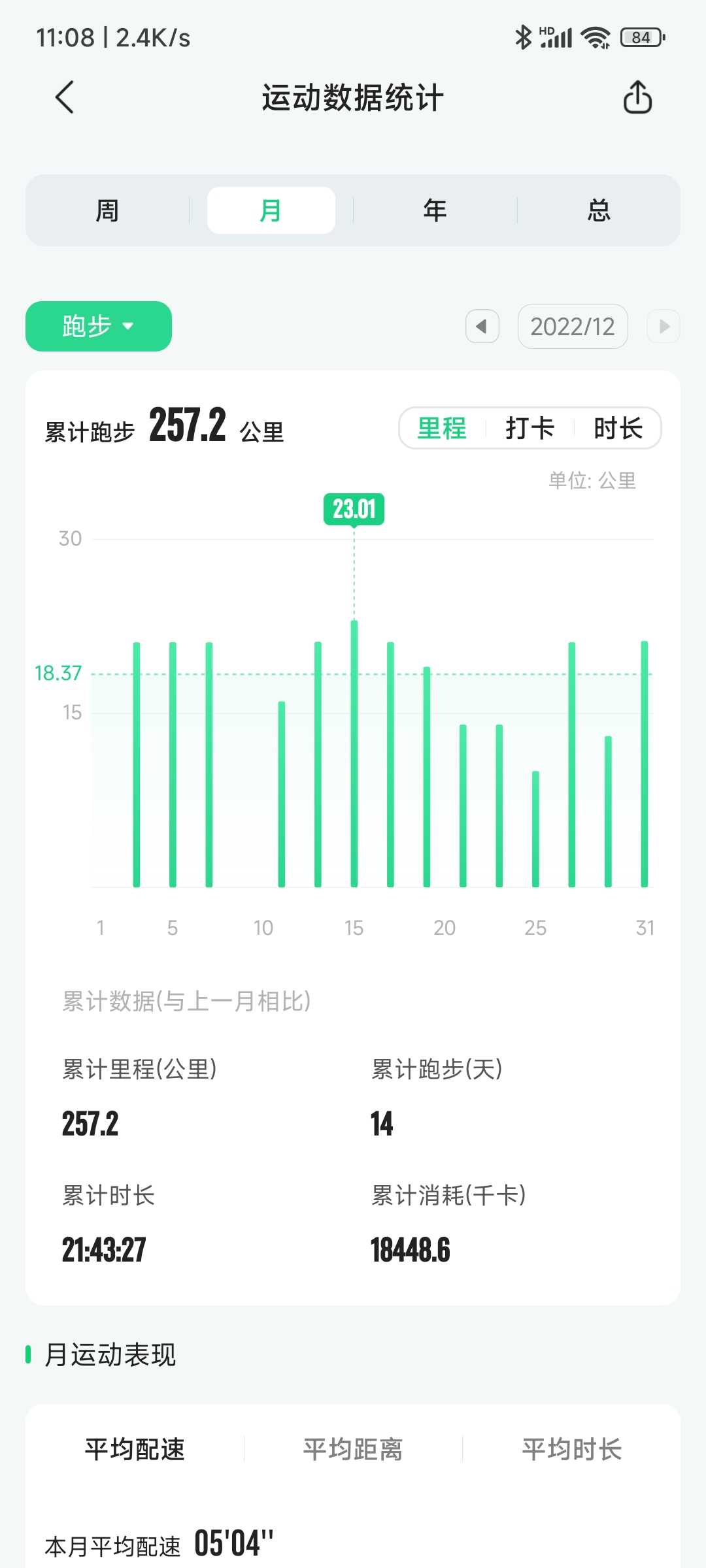Tap the next month arrow
The image size is (706, 1568).
664,326
